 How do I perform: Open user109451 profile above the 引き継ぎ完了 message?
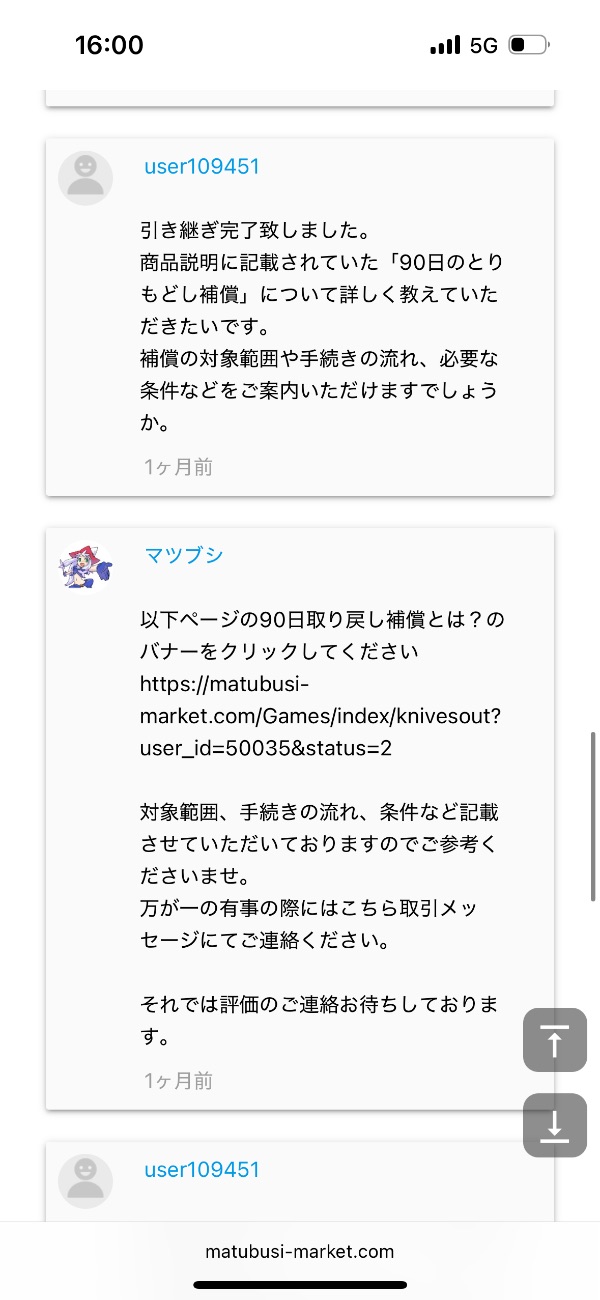point(201,167)
